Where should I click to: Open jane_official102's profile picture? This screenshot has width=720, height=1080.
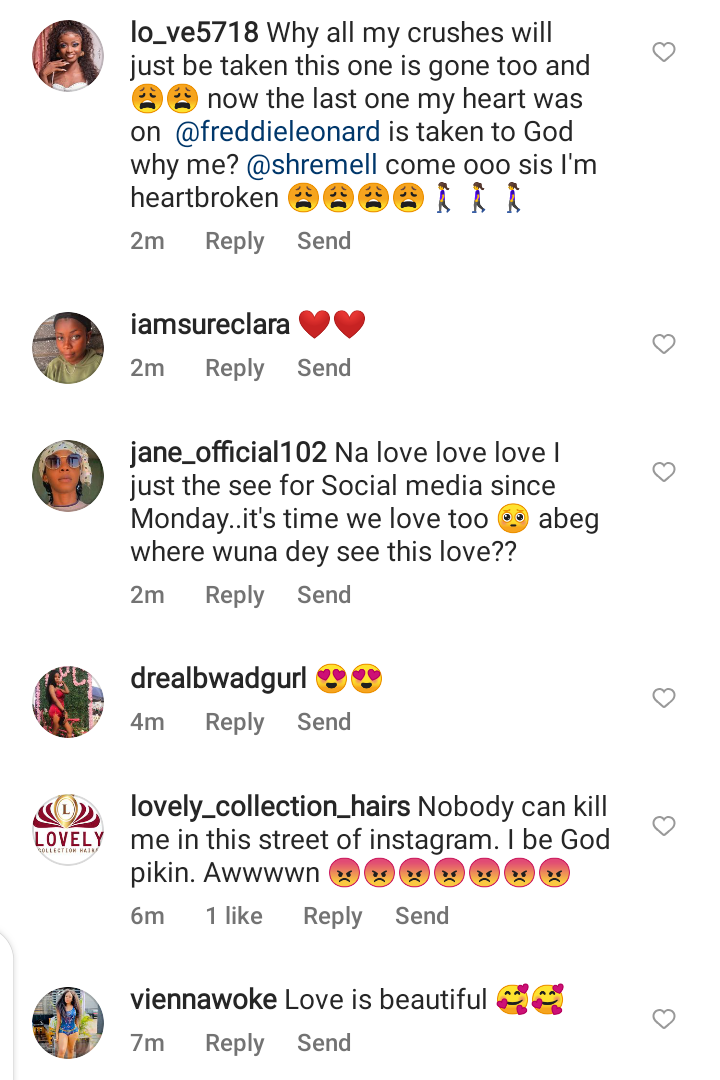click(68, 475)
